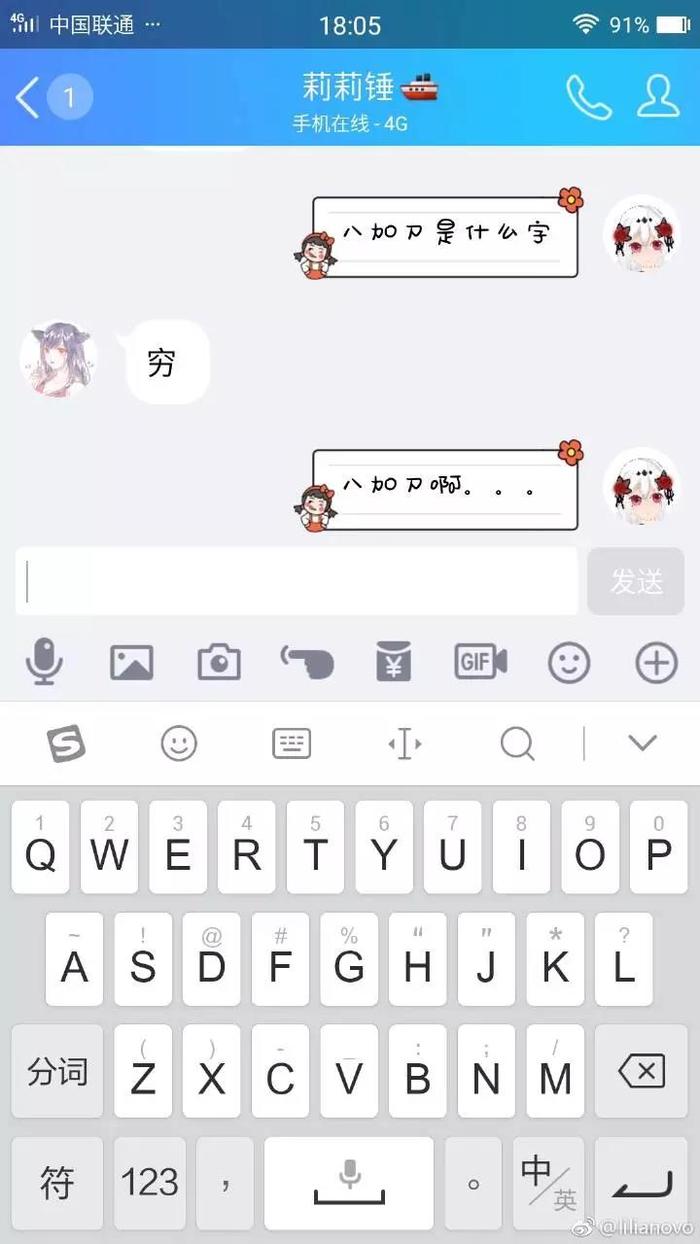Toggle 中/英 language key

549,1183
